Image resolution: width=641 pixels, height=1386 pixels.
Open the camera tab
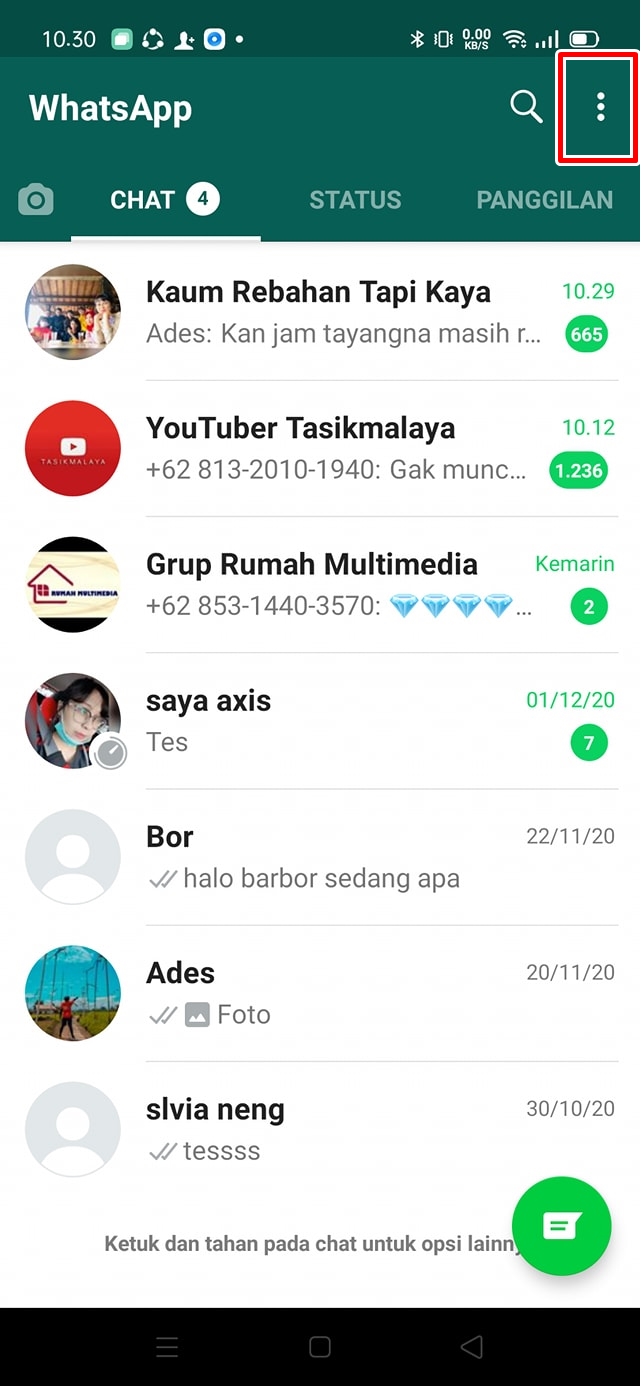(36, 200)
